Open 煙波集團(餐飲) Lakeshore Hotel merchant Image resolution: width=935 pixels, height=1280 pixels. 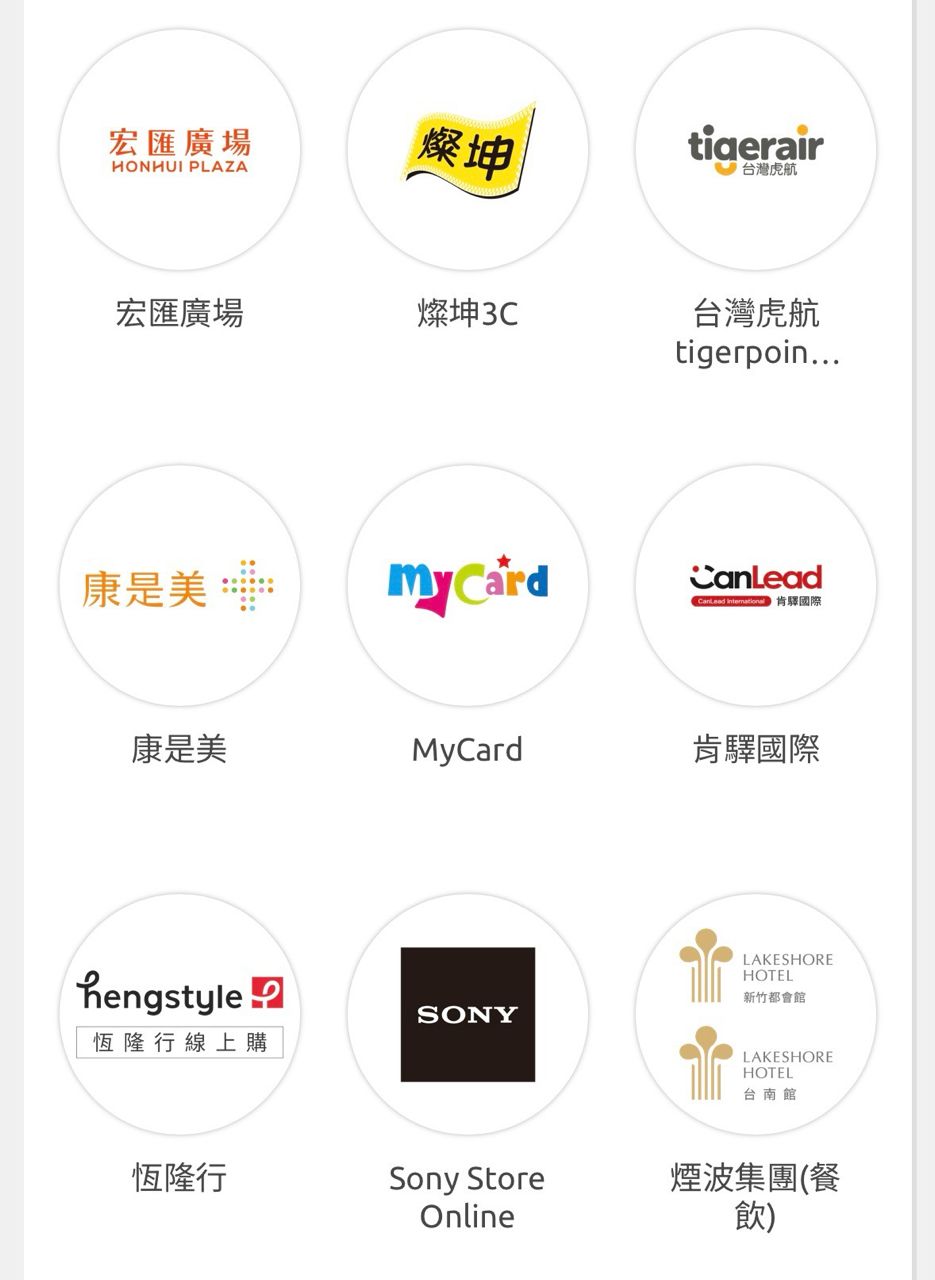coord(756,1014)
